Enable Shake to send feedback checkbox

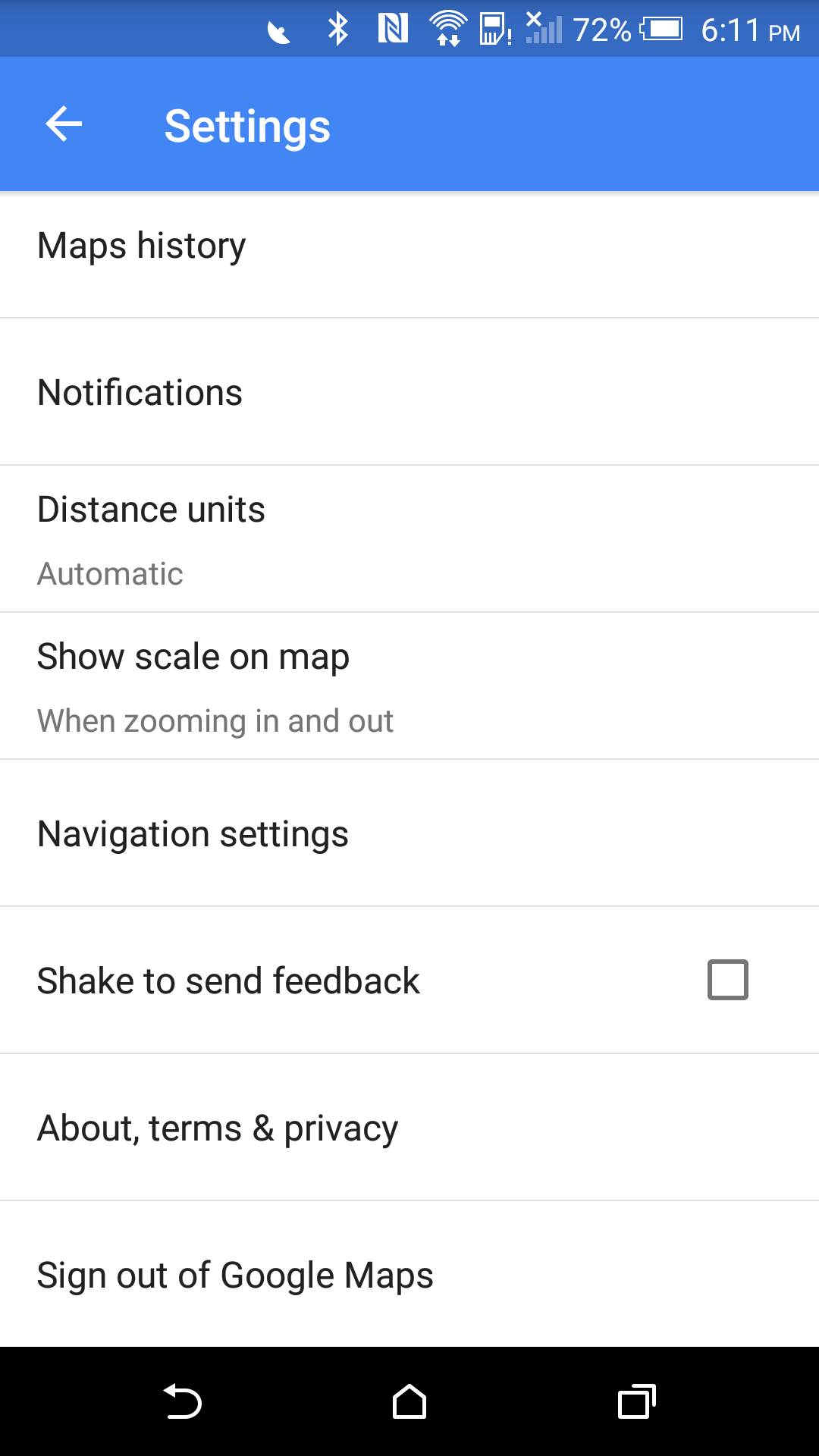click(x=728, y=980)
